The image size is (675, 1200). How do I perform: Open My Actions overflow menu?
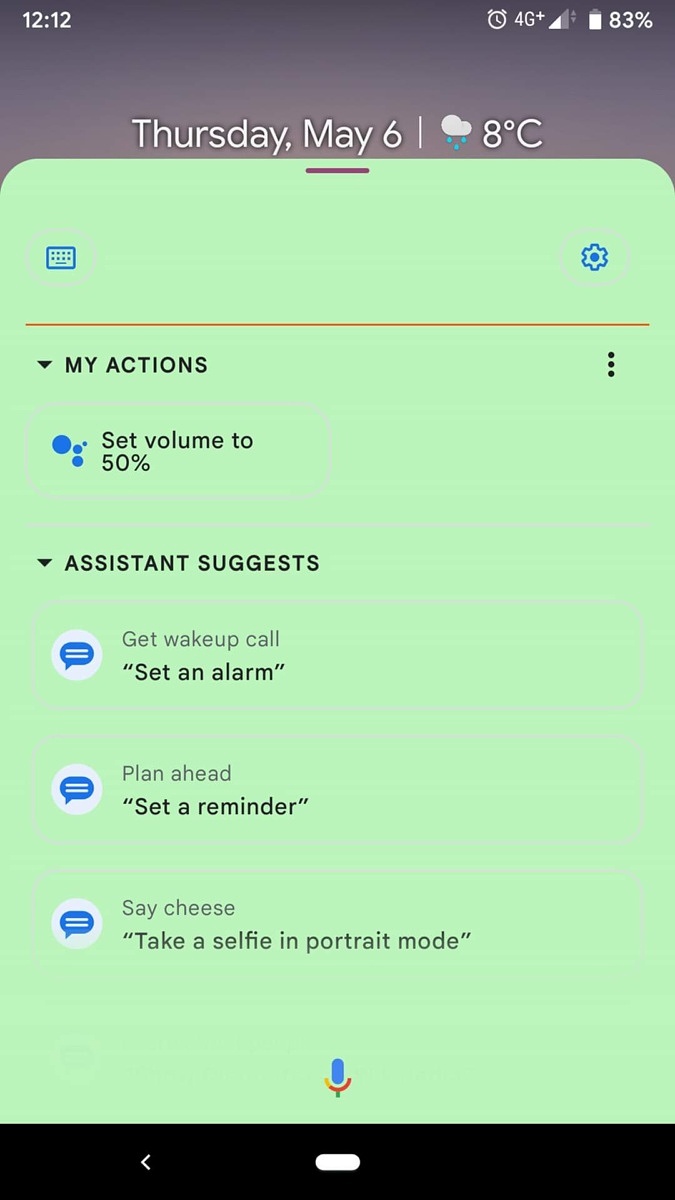(x=611, y=365)
